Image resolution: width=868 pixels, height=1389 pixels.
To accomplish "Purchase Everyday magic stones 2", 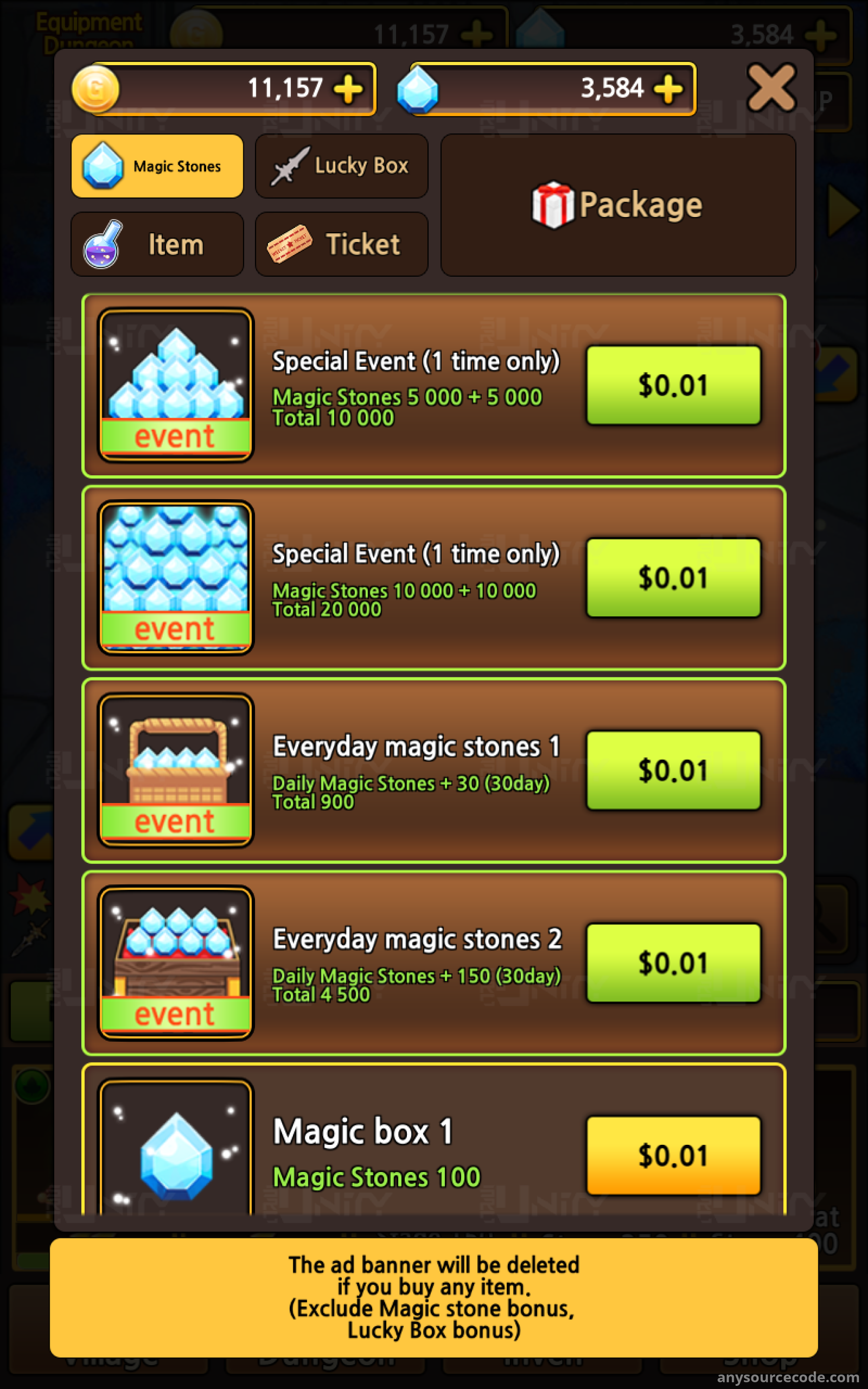I will coord(673,963).
